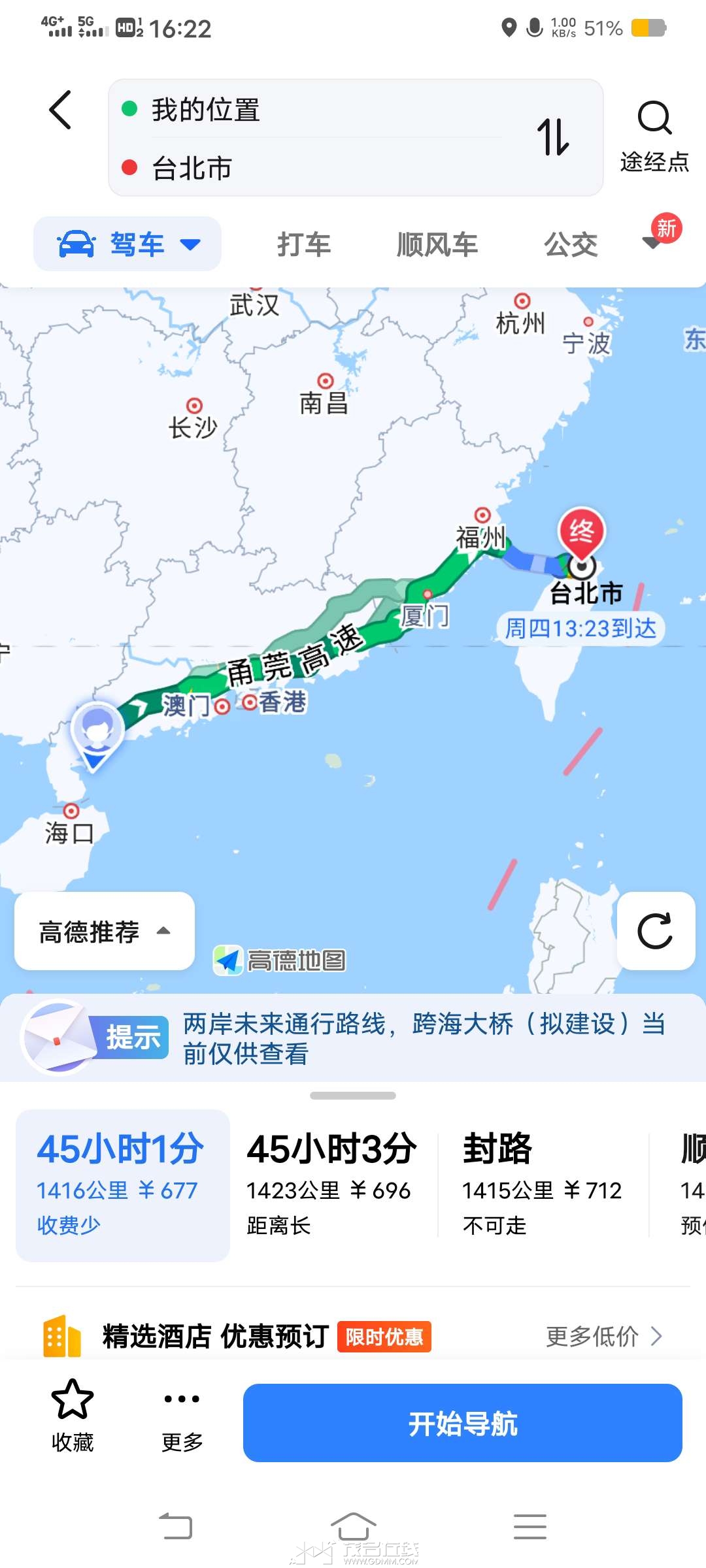Expand more travel modes arrow

[x=652, y=242]
